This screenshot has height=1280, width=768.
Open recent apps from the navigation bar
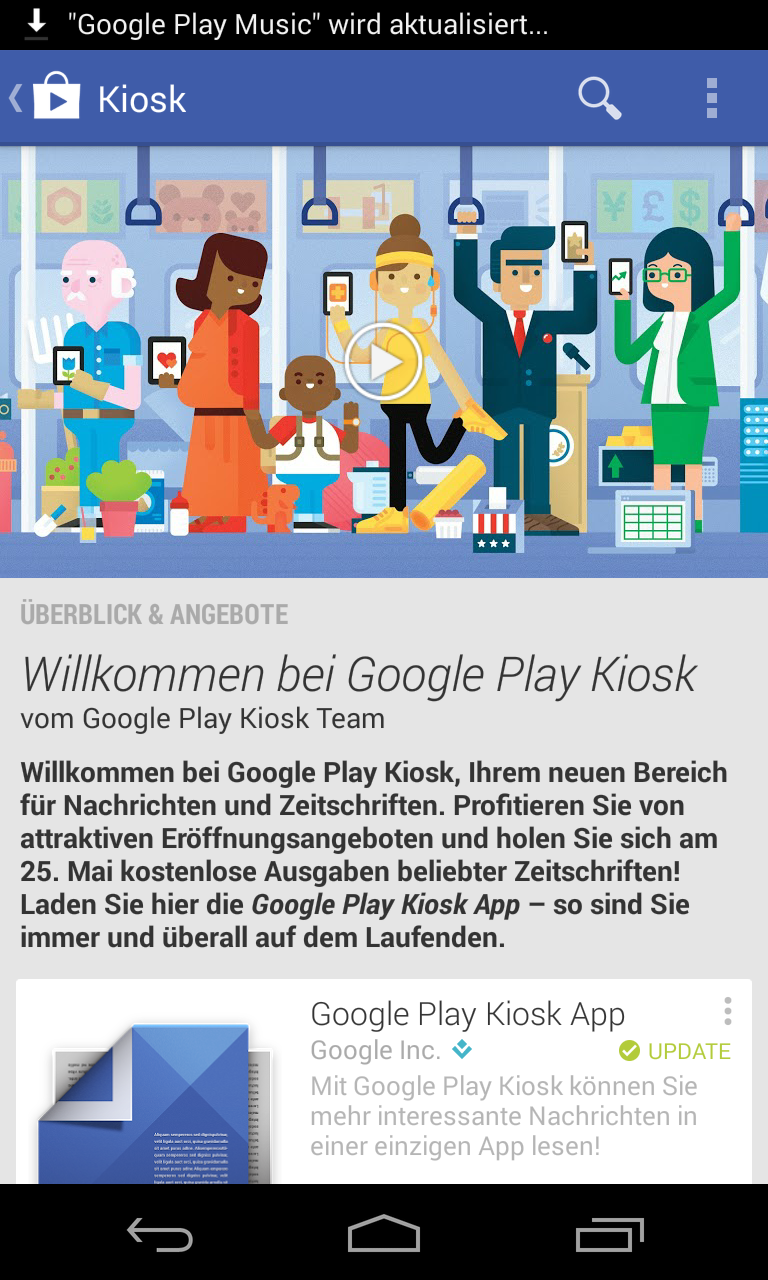[x=609, y=1235]
